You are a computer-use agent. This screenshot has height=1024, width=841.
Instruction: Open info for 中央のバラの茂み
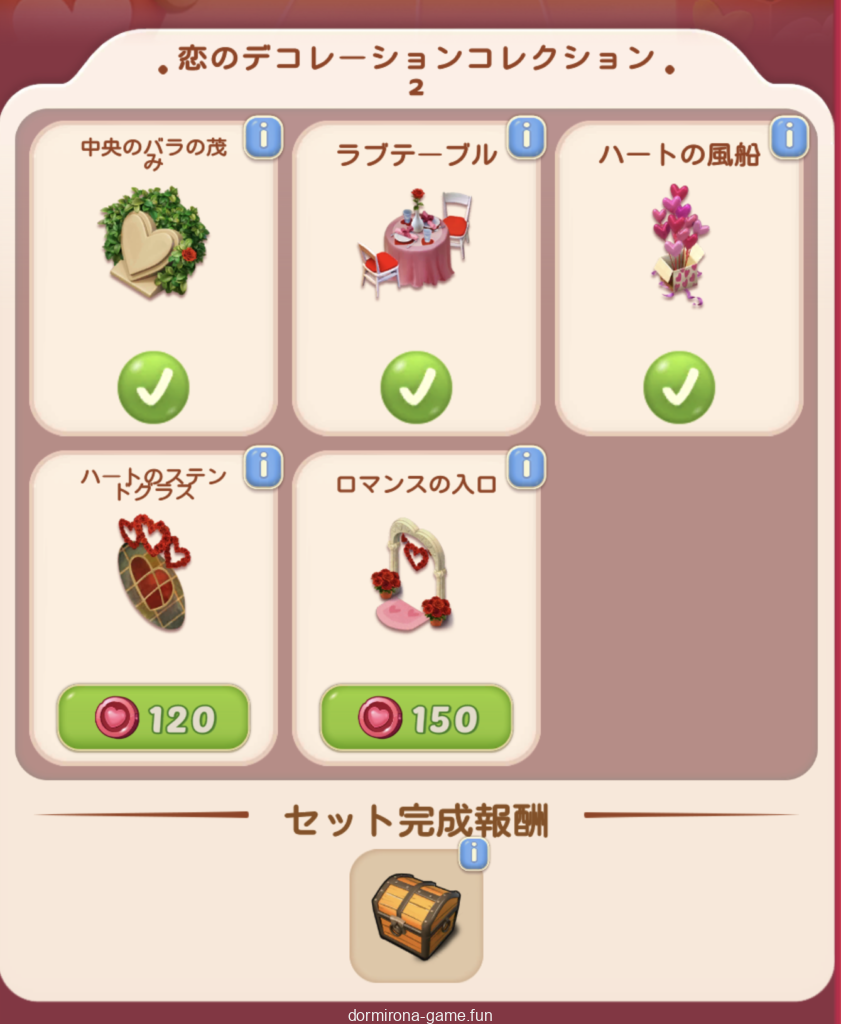(x=263, y=137)
